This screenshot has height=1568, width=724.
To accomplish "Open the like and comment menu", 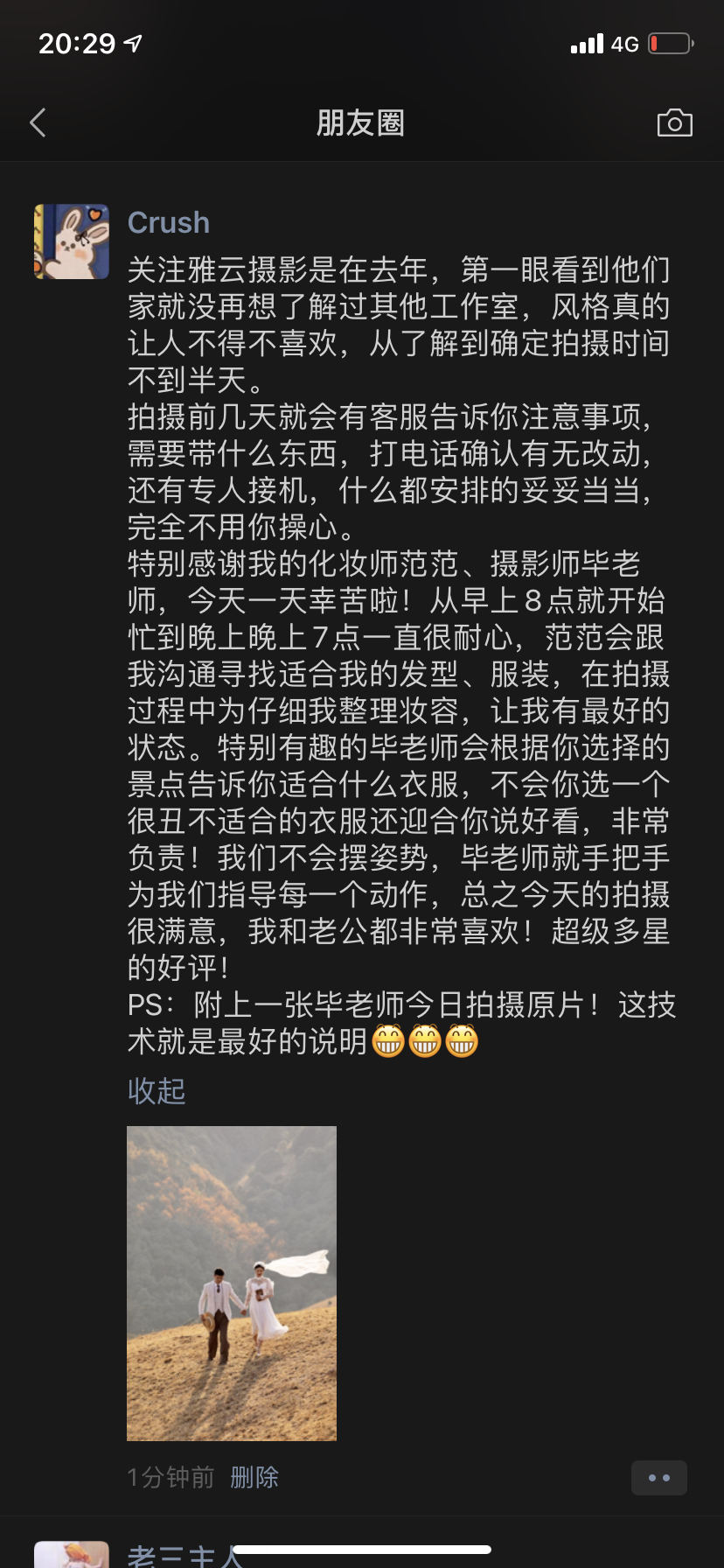I will [x=658, y=1478].
